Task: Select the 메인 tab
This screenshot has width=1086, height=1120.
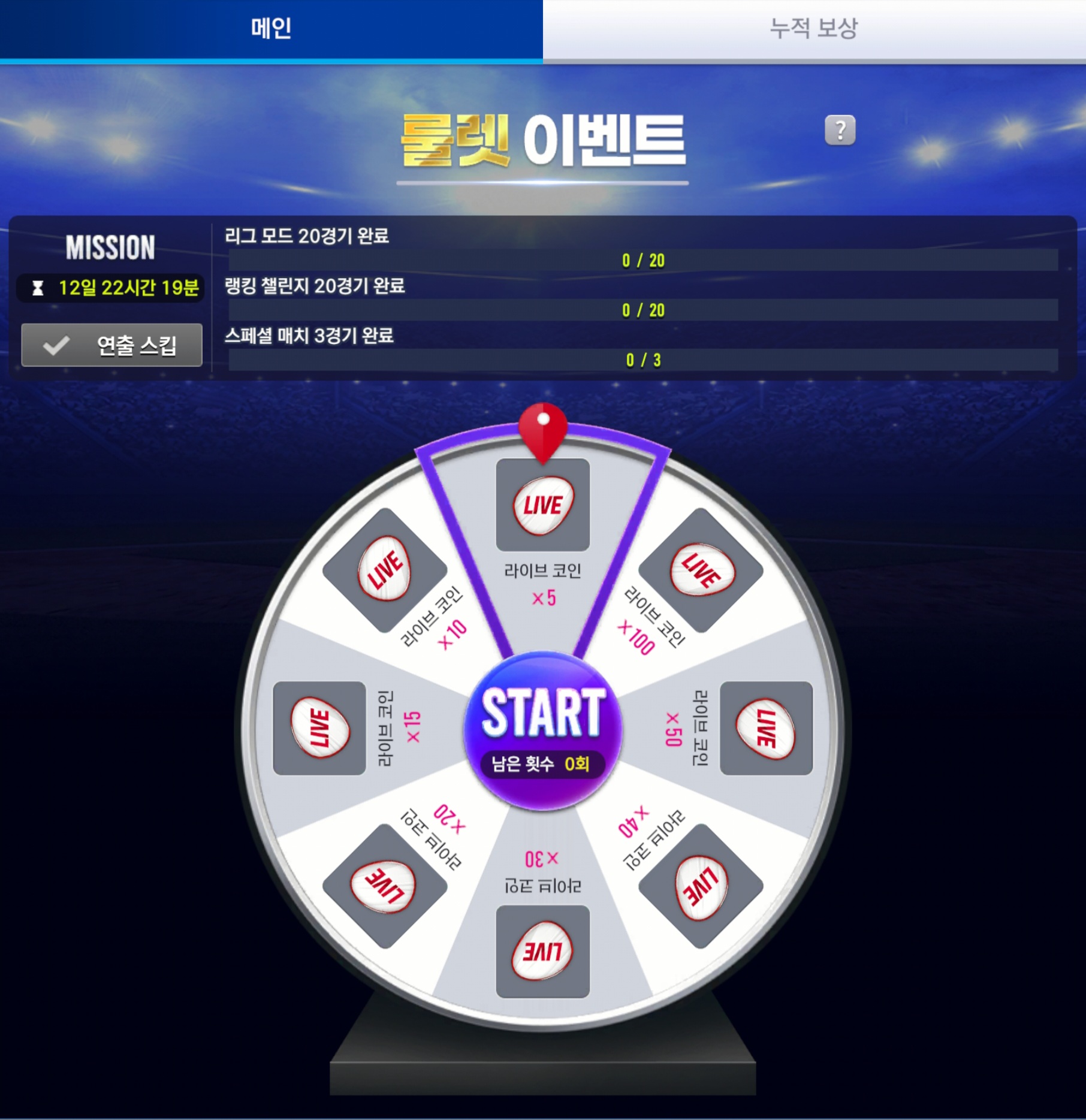Action: (x=271, y=28)
